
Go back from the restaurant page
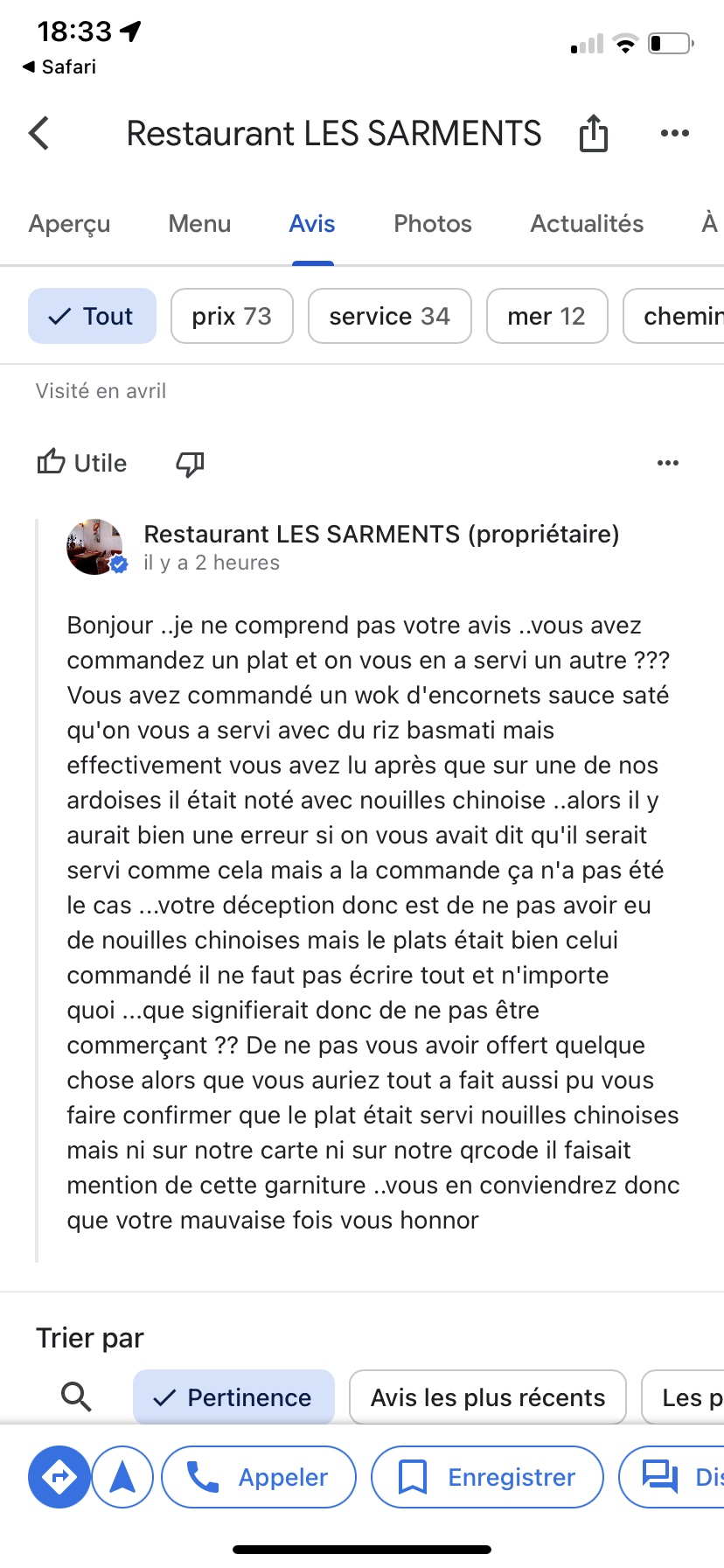pyautogui.click(x=39, y=134)
